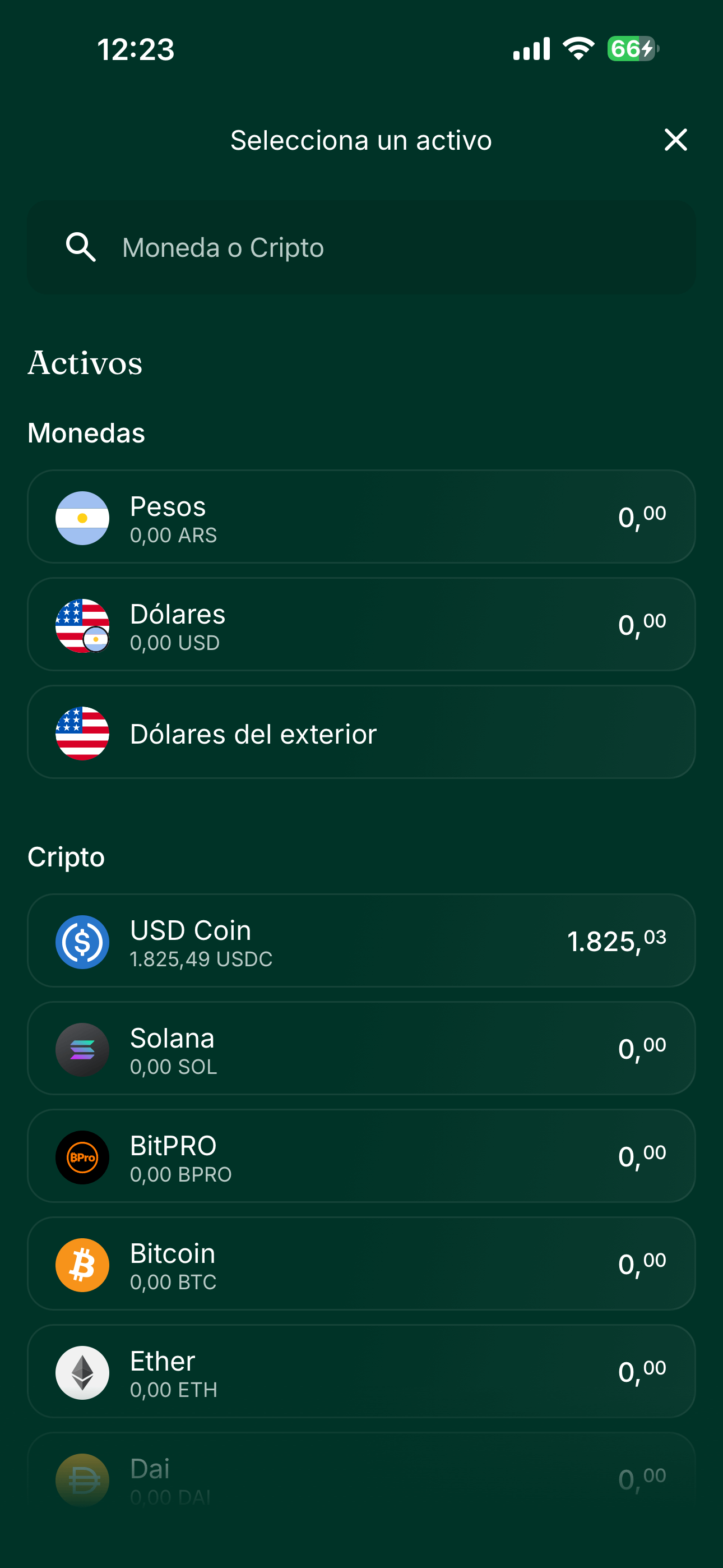Image resolution: width=723 pixels, height=1568 pixels.
Task: Select the Solana icon
Action: (82, 1049)
